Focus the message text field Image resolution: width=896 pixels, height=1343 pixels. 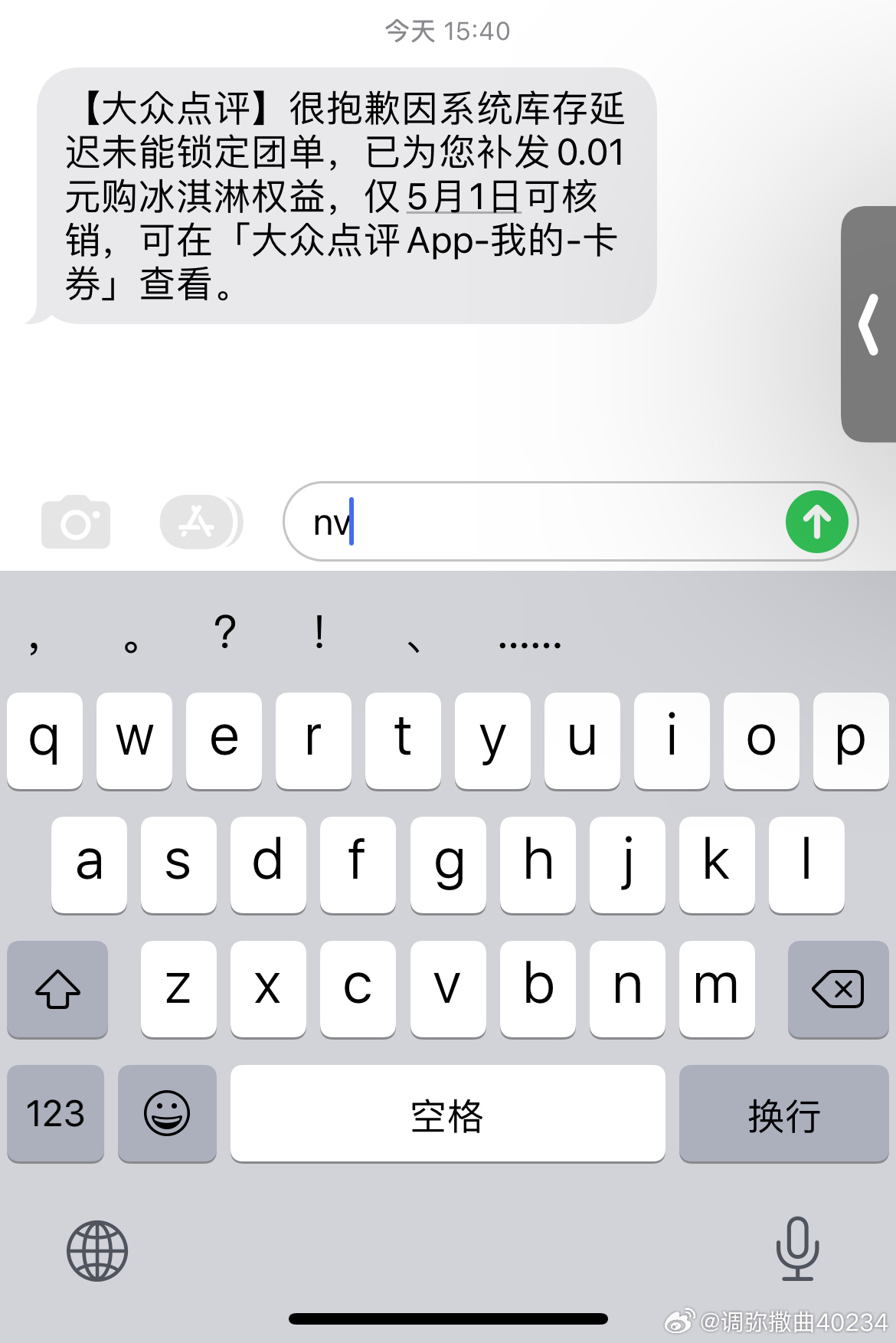tap(536, 522)
